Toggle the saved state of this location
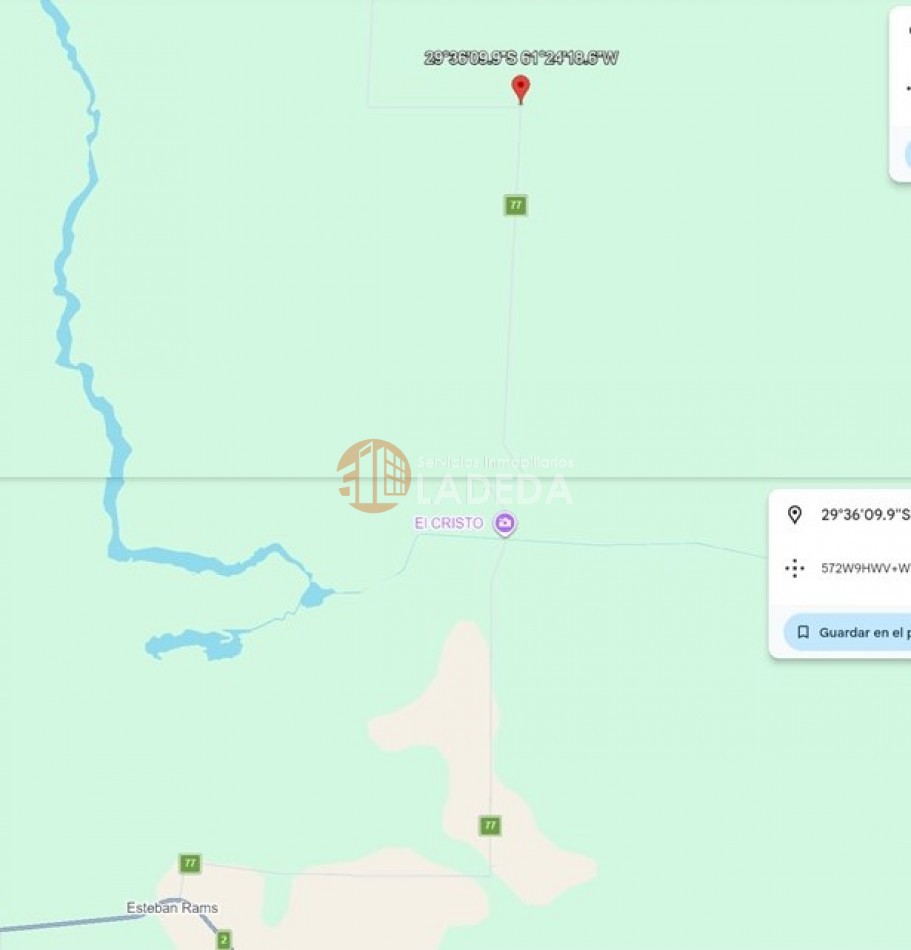This screenshot has width=911, height=950. (850, 632)
